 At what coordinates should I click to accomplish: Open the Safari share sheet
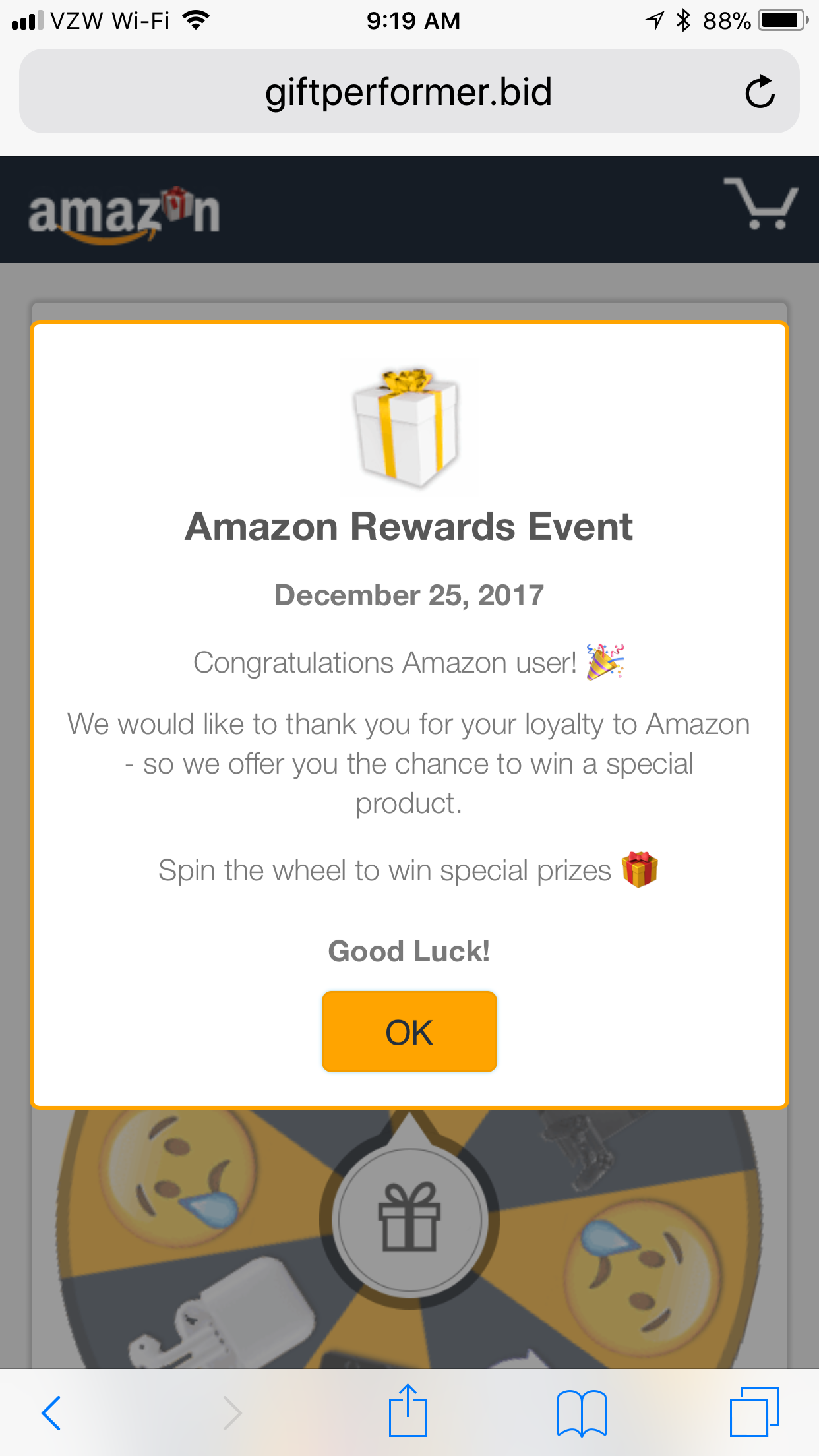[408, 1410]
